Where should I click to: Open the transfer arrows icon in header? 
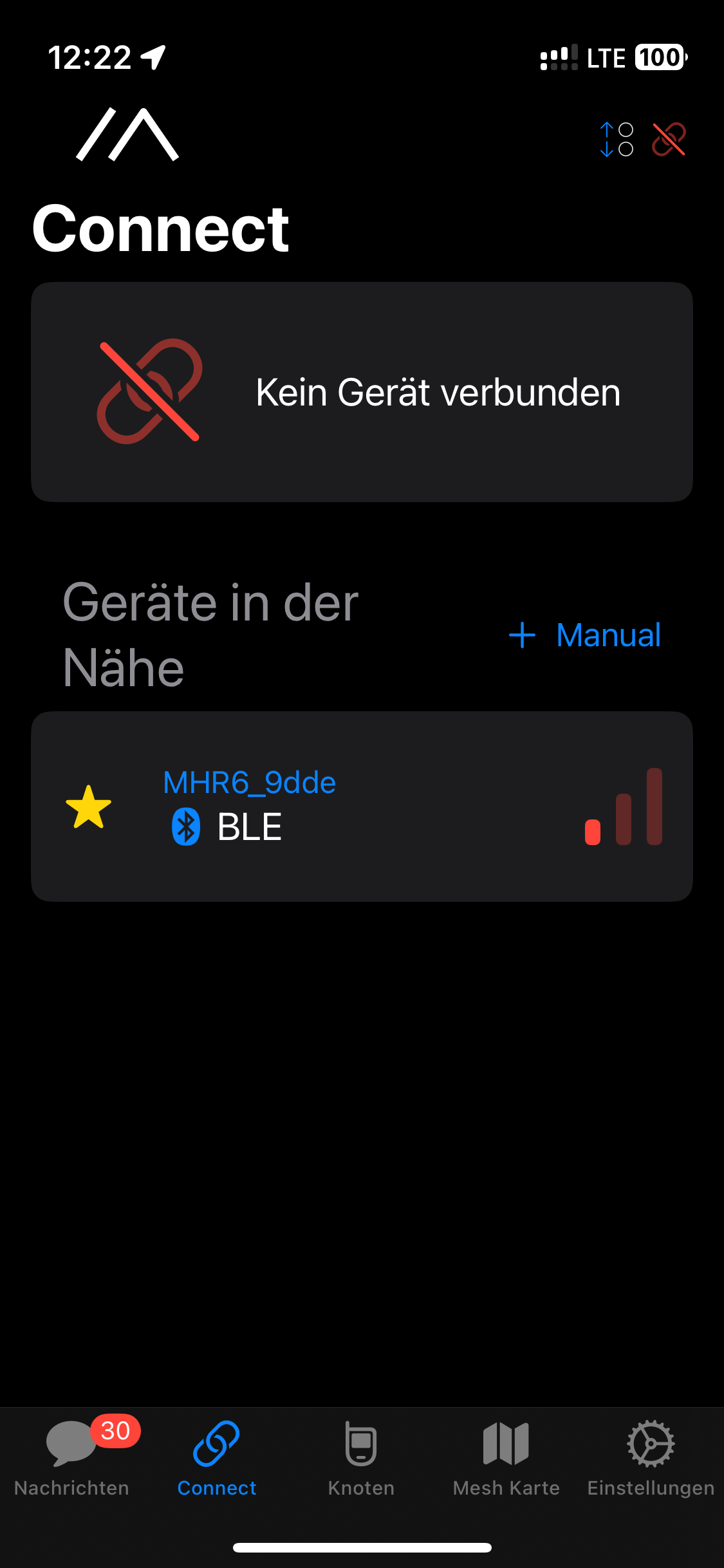(x=616, y=140)
